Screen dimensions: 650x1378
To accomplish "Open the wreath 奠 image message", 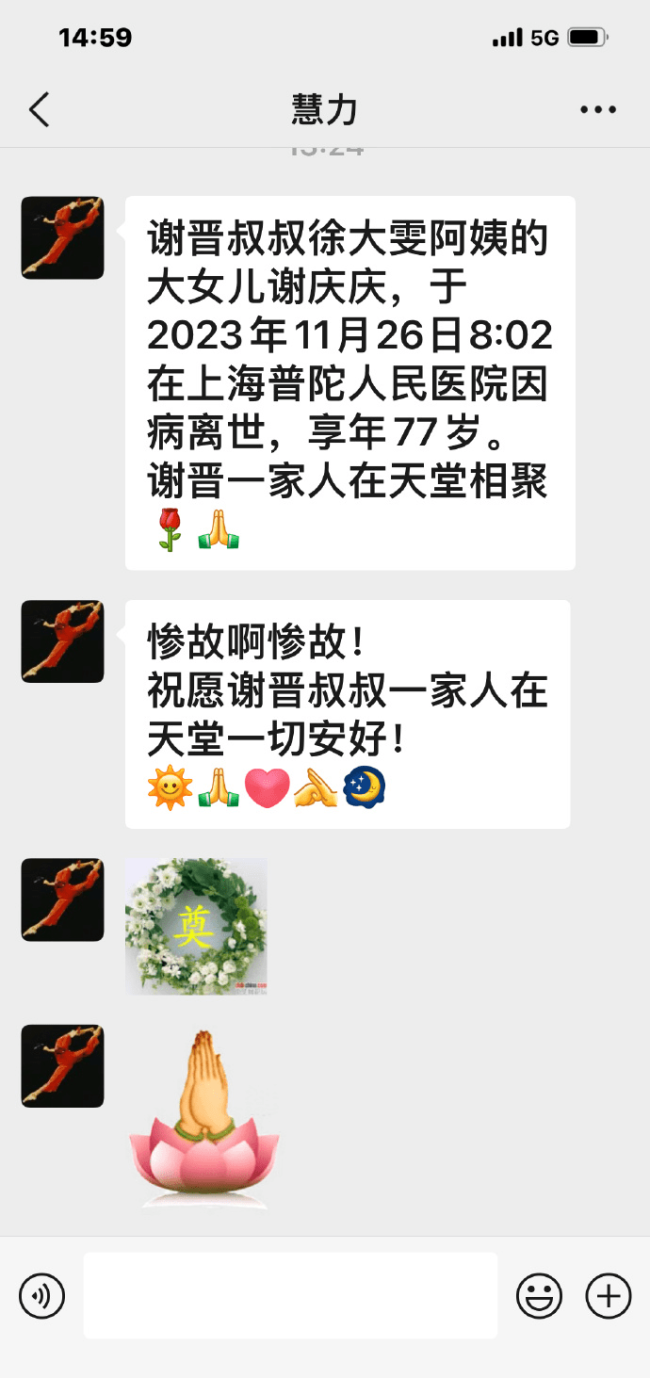I will click(196, 926).
